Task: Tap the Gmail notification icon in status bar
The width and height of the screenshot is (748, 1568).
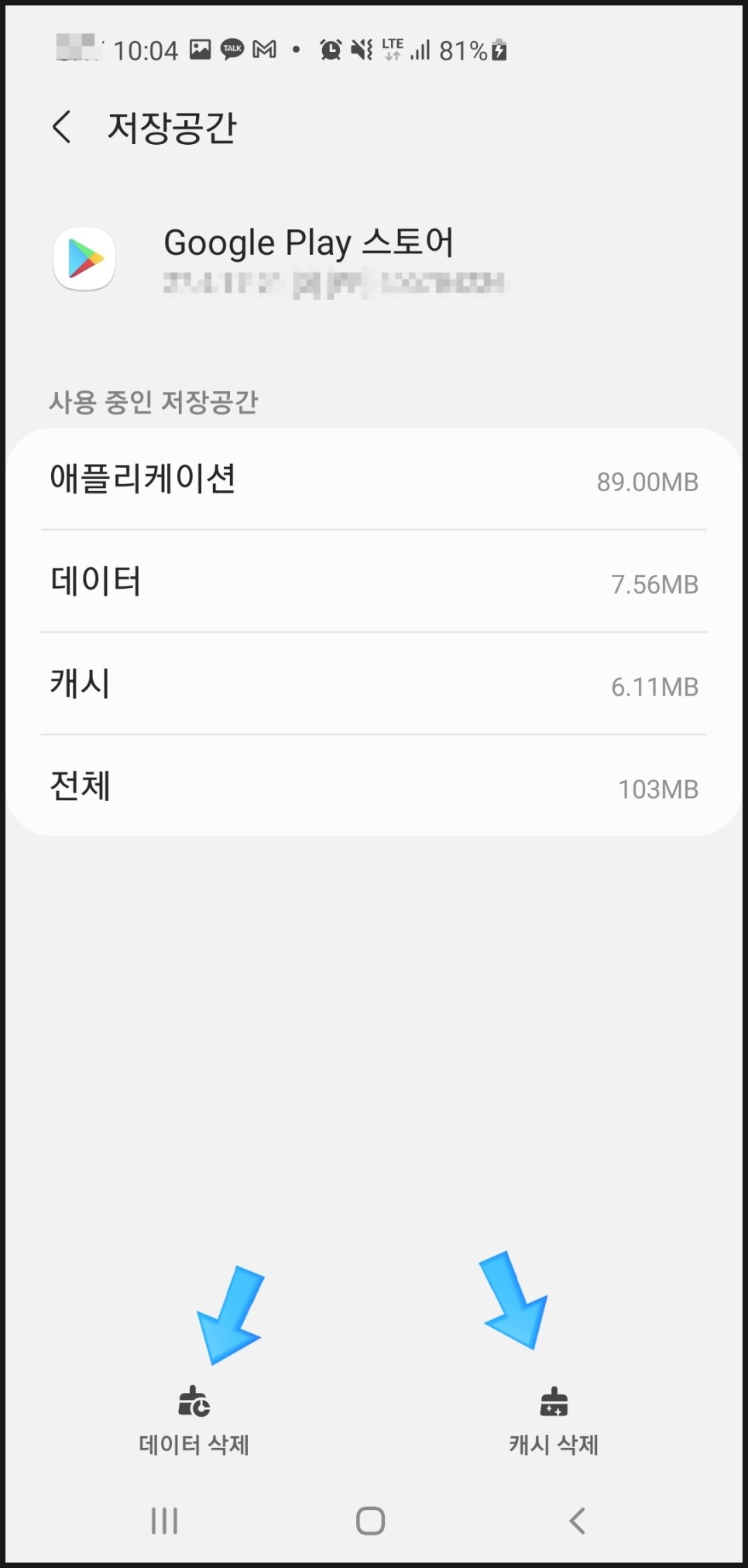Action: pyautogui.click(x=265, y=50)
